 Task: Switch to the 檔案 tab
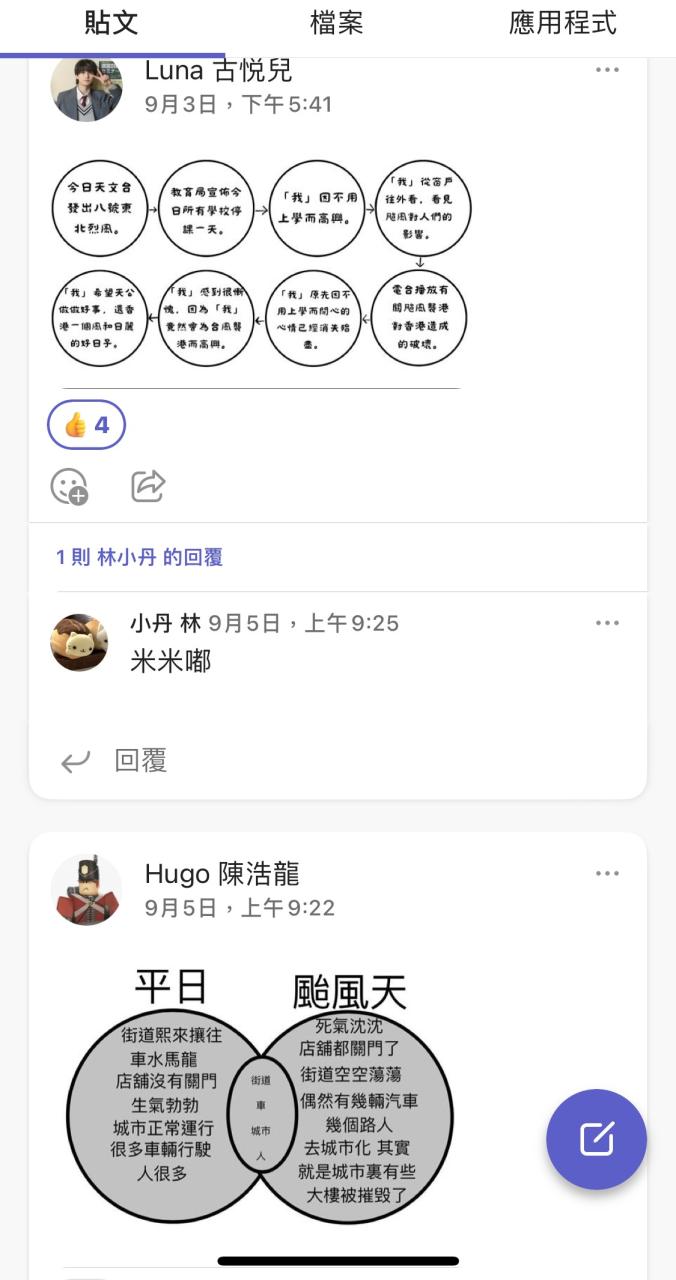(x=337, y=24)
